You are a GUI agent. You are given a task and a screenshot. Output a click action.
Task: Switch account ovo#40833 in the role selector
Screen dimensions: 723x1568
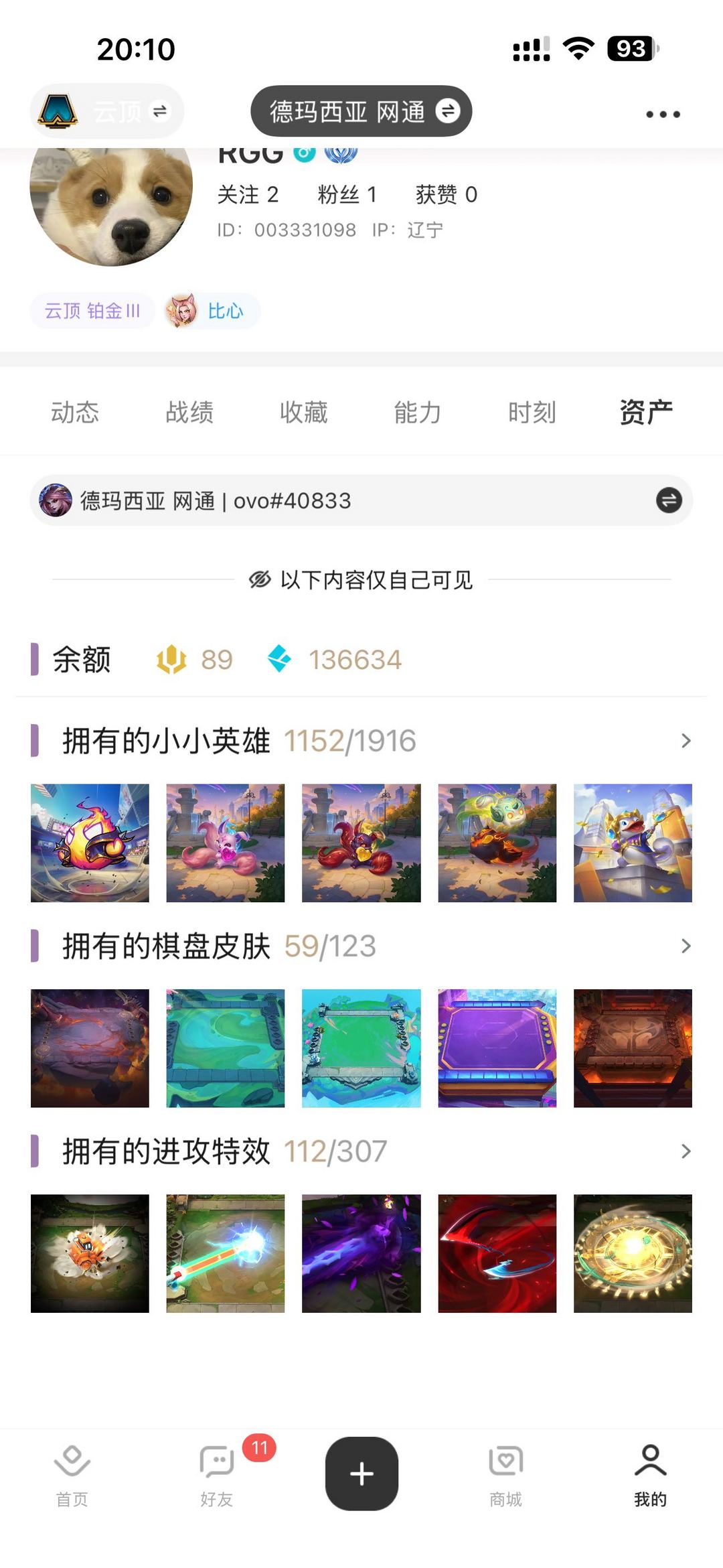tap(668, 500)
